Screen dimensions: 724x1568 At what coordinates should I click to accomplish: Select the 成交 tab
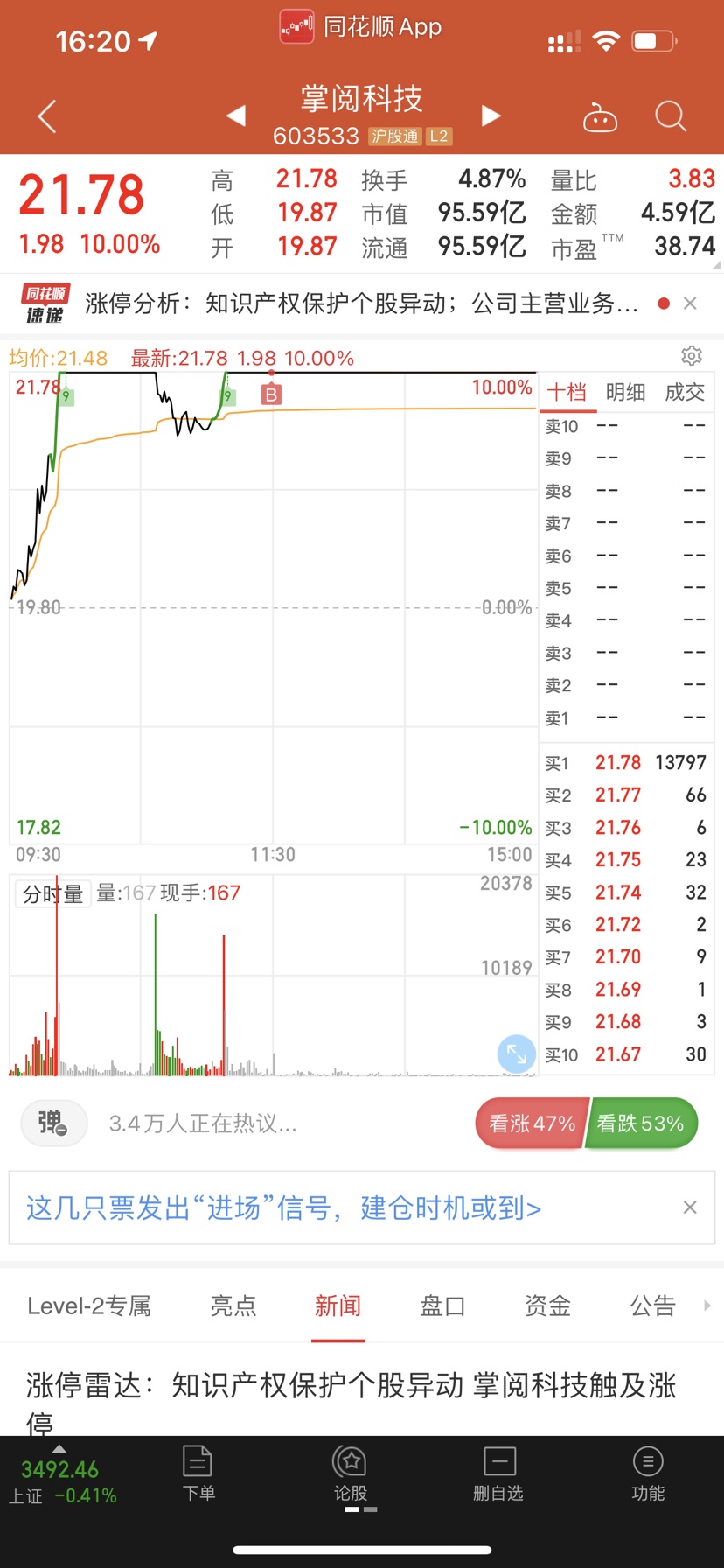point(685,392)
